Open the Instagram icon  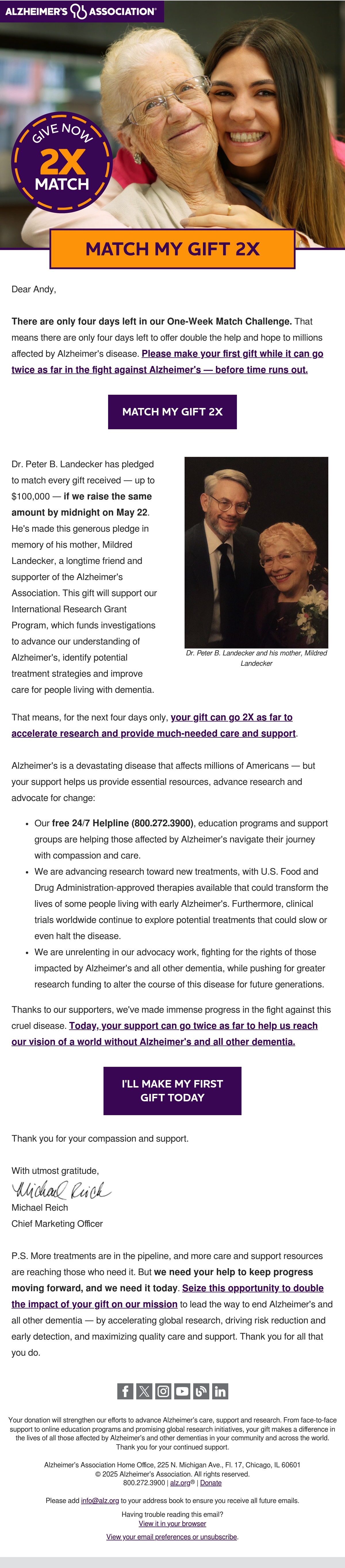pos(163,1391)
